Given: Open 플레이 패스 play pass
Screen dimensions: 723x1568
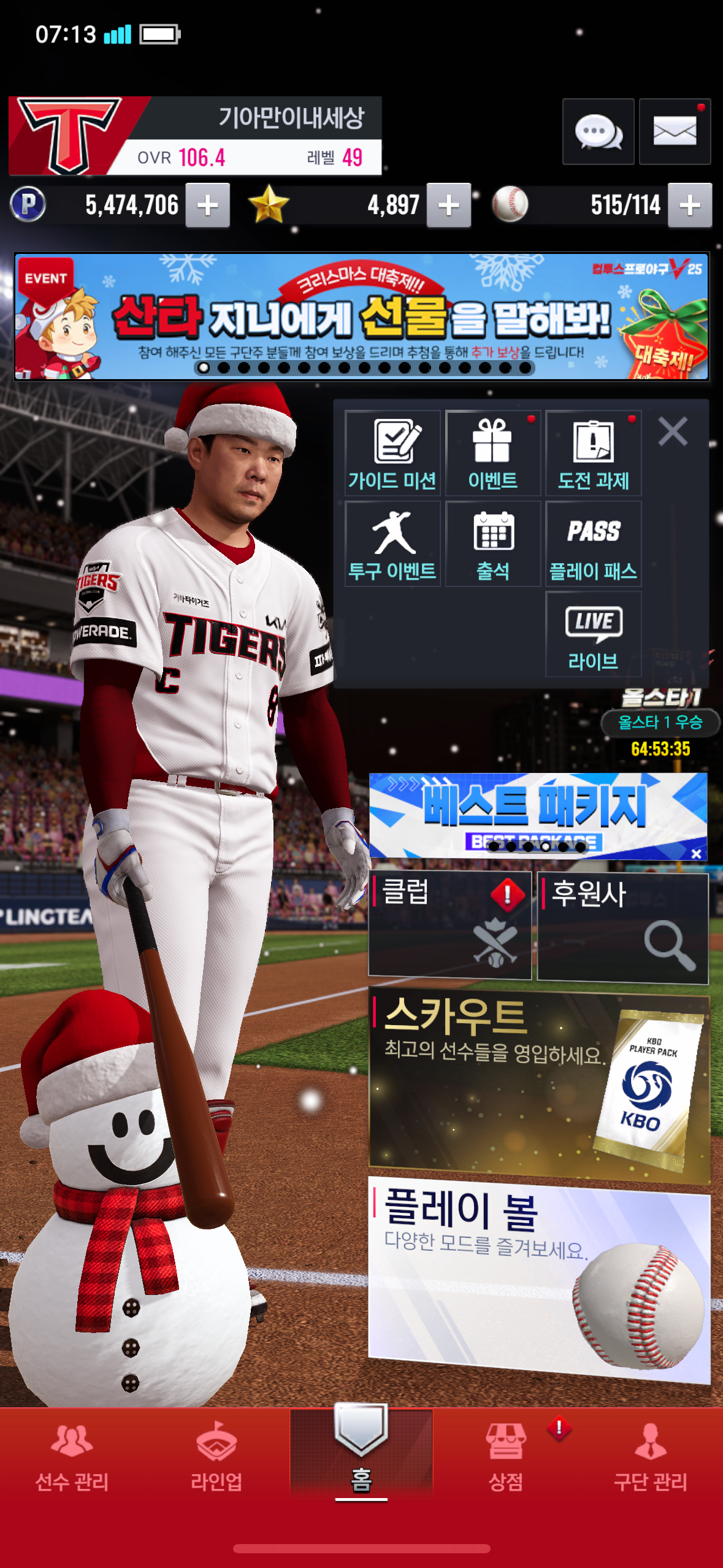Looking at the screenshot, I should 593,544.
